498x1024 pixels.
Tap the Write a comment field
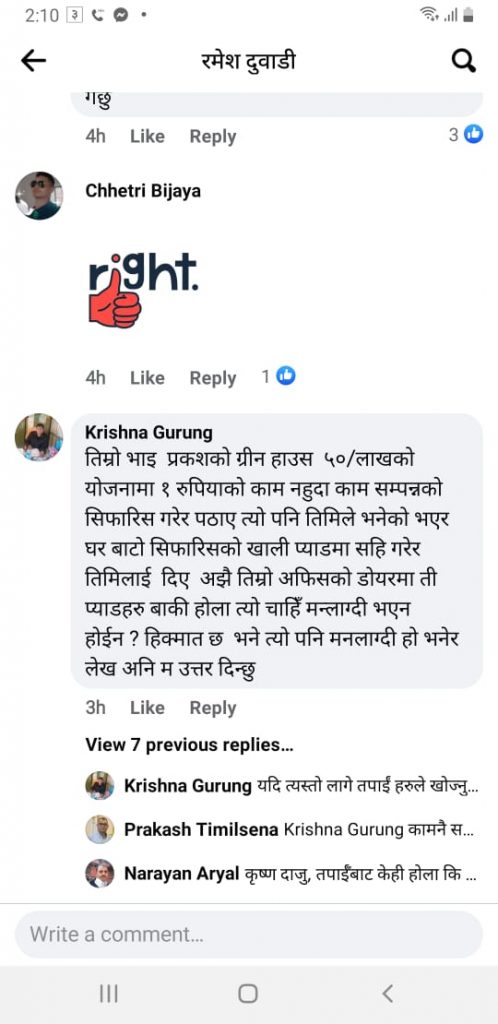(x=249, y=935)
